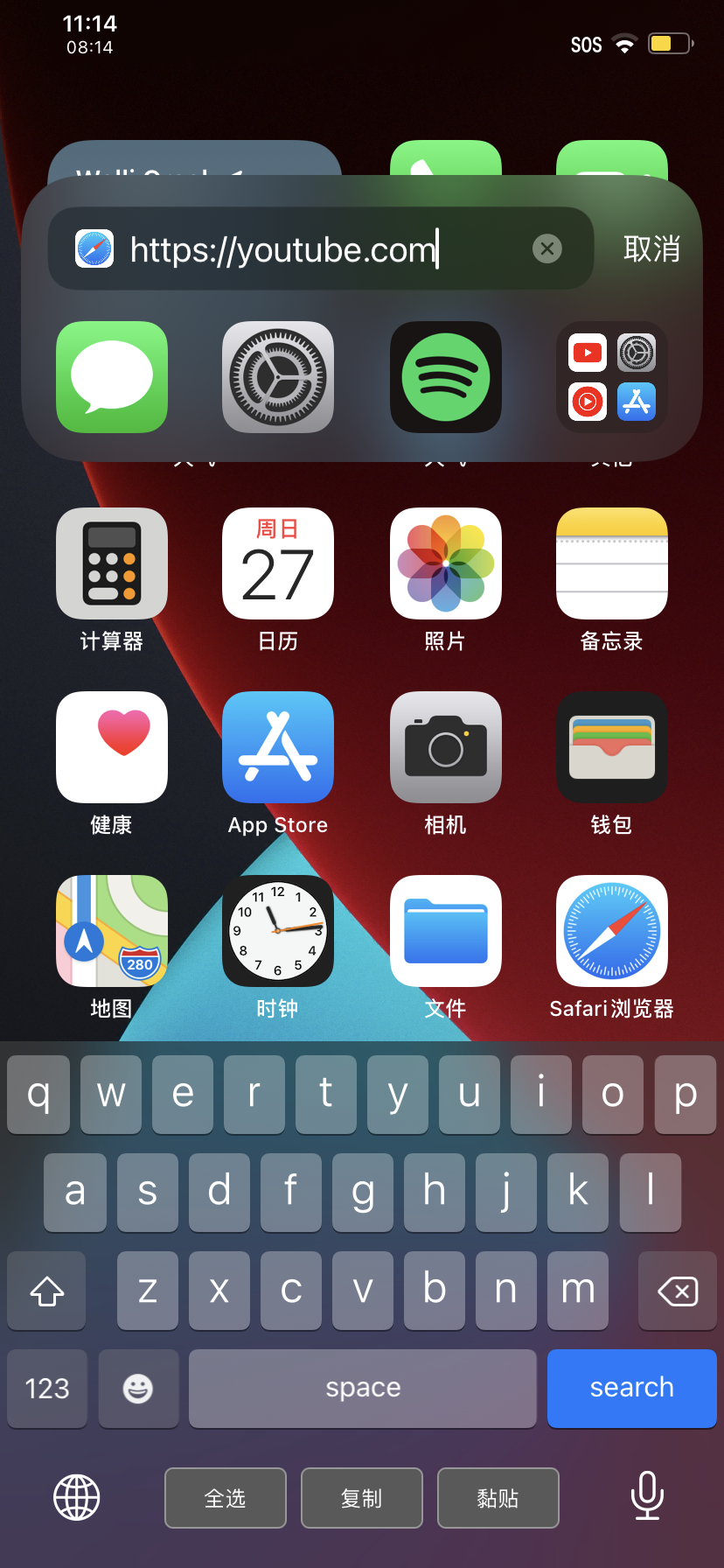The image size is (724, 1568).
Task: Open the Messages app suggestion
Action: pos(112,377)
